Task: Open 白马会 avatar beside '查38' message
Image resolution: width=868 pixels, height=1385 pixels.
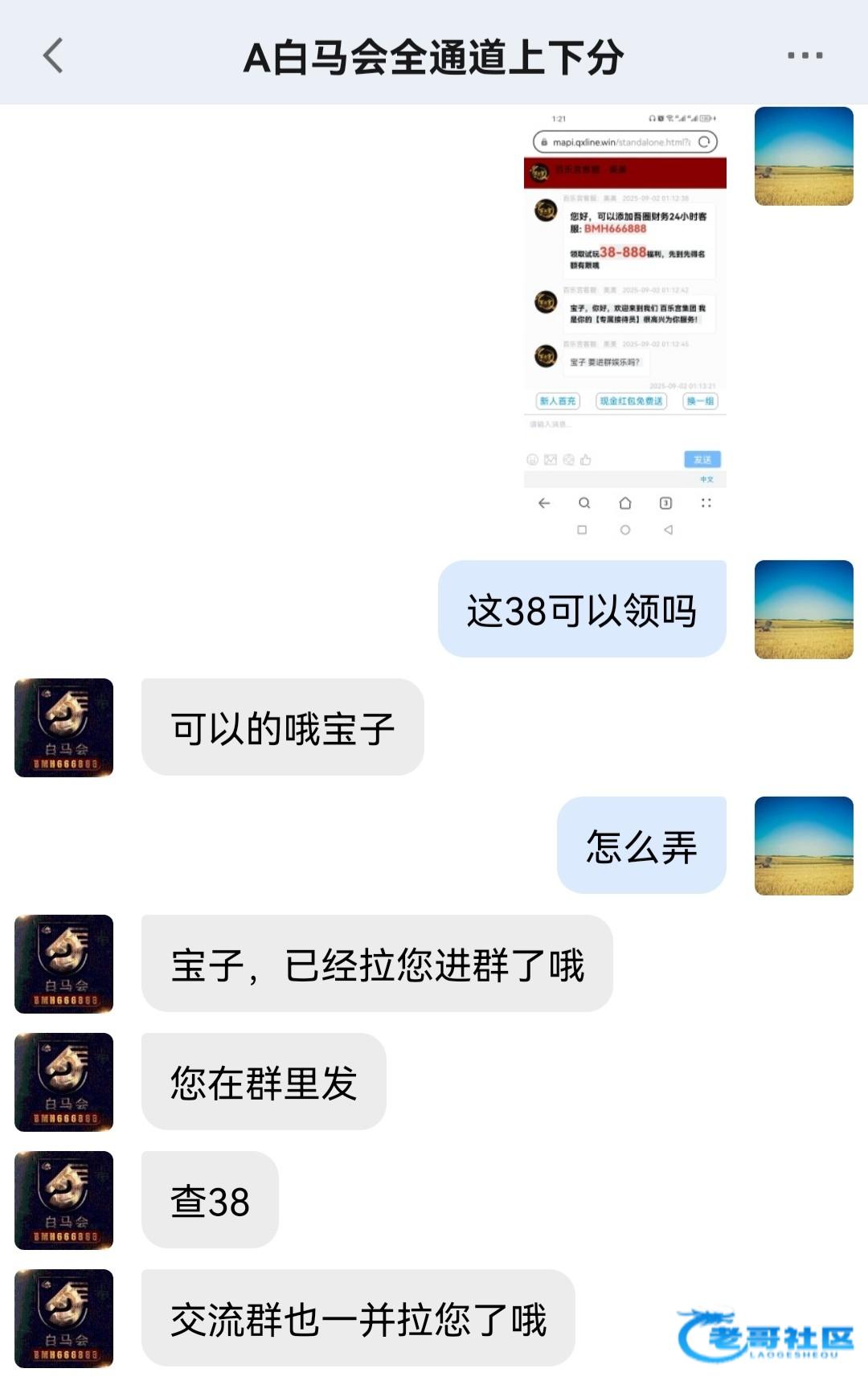Action: [64, 1200]
